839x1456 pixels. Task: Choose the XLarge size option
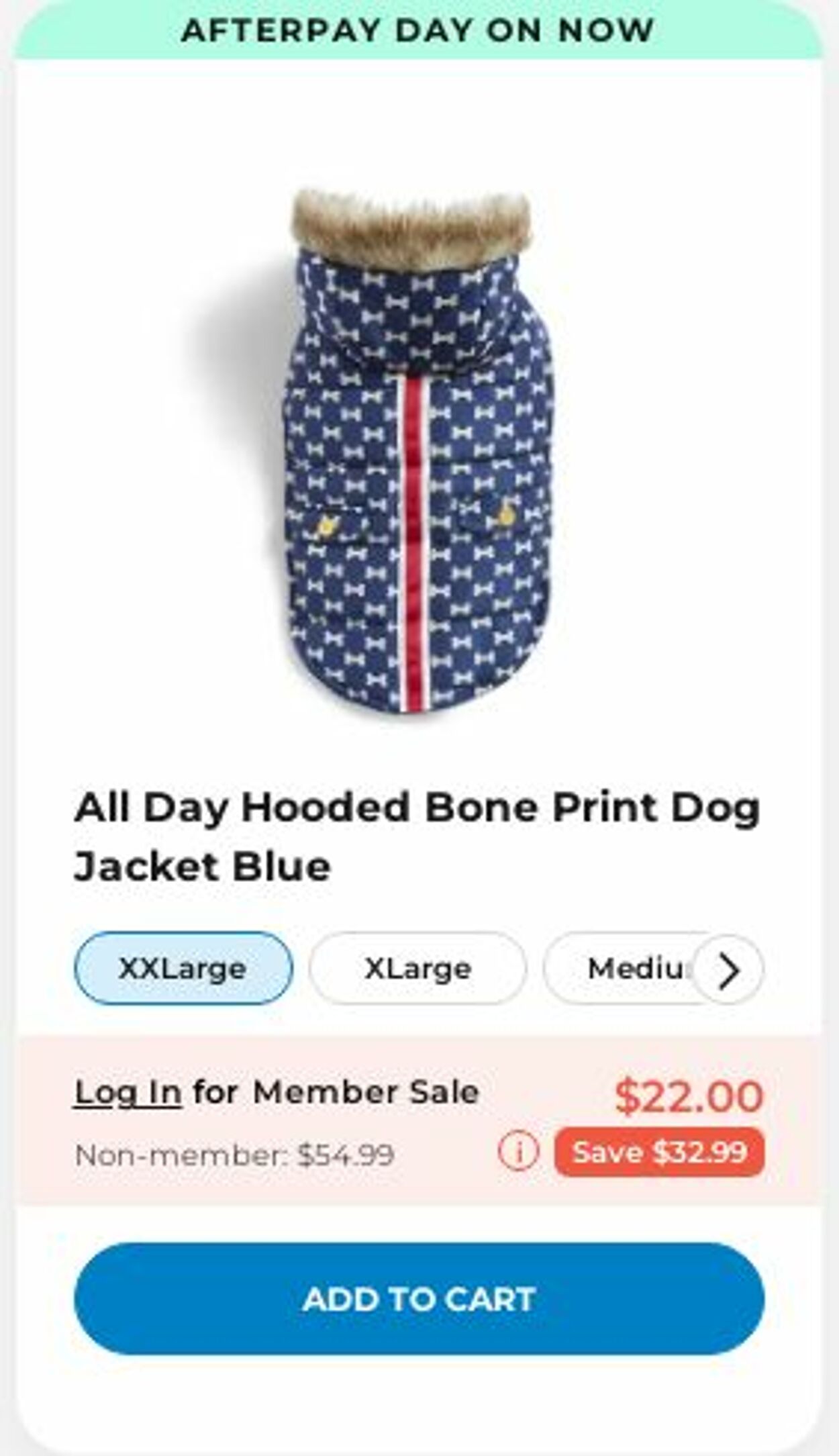pyautogui.click(x=417, y=968)
